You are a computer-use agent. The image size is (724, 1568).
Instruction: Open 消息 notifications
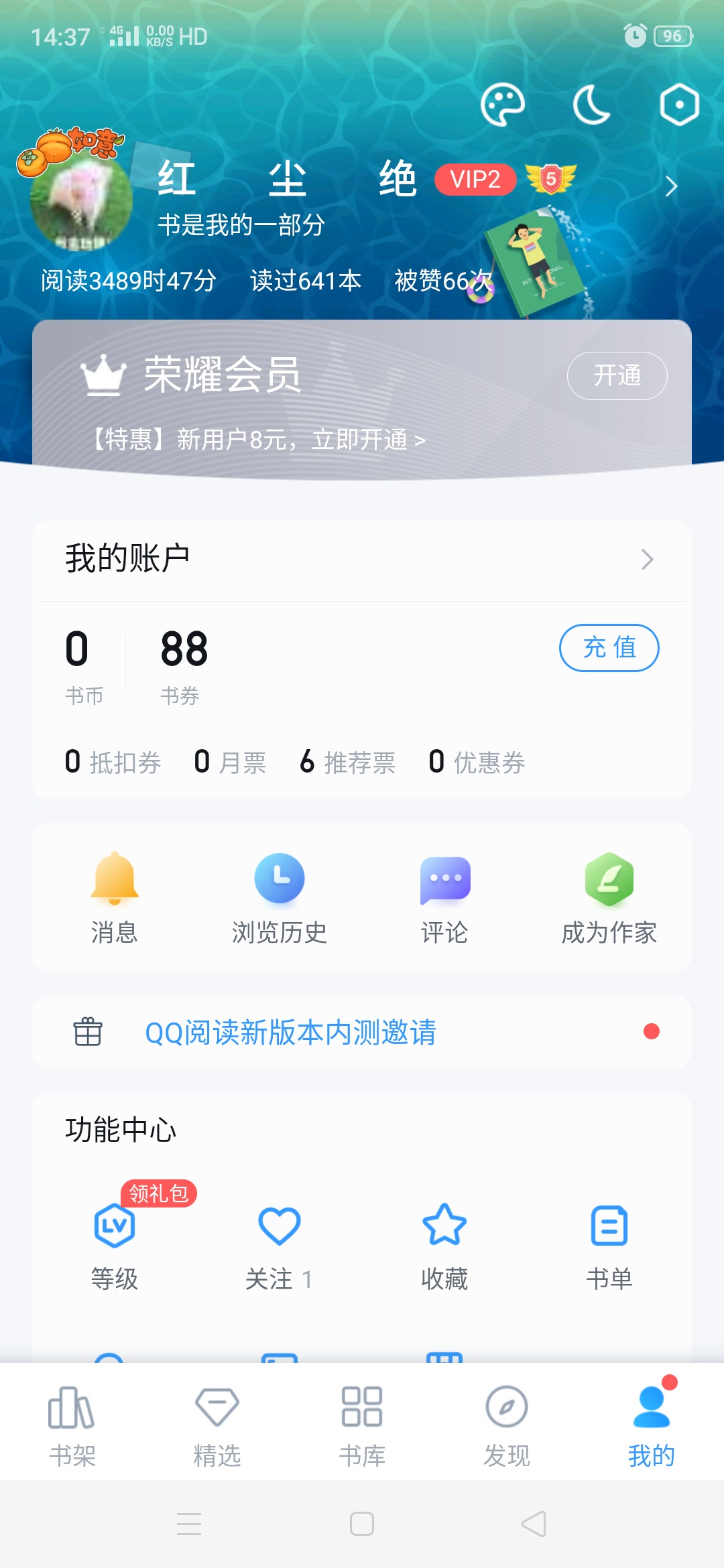(115, 898)
